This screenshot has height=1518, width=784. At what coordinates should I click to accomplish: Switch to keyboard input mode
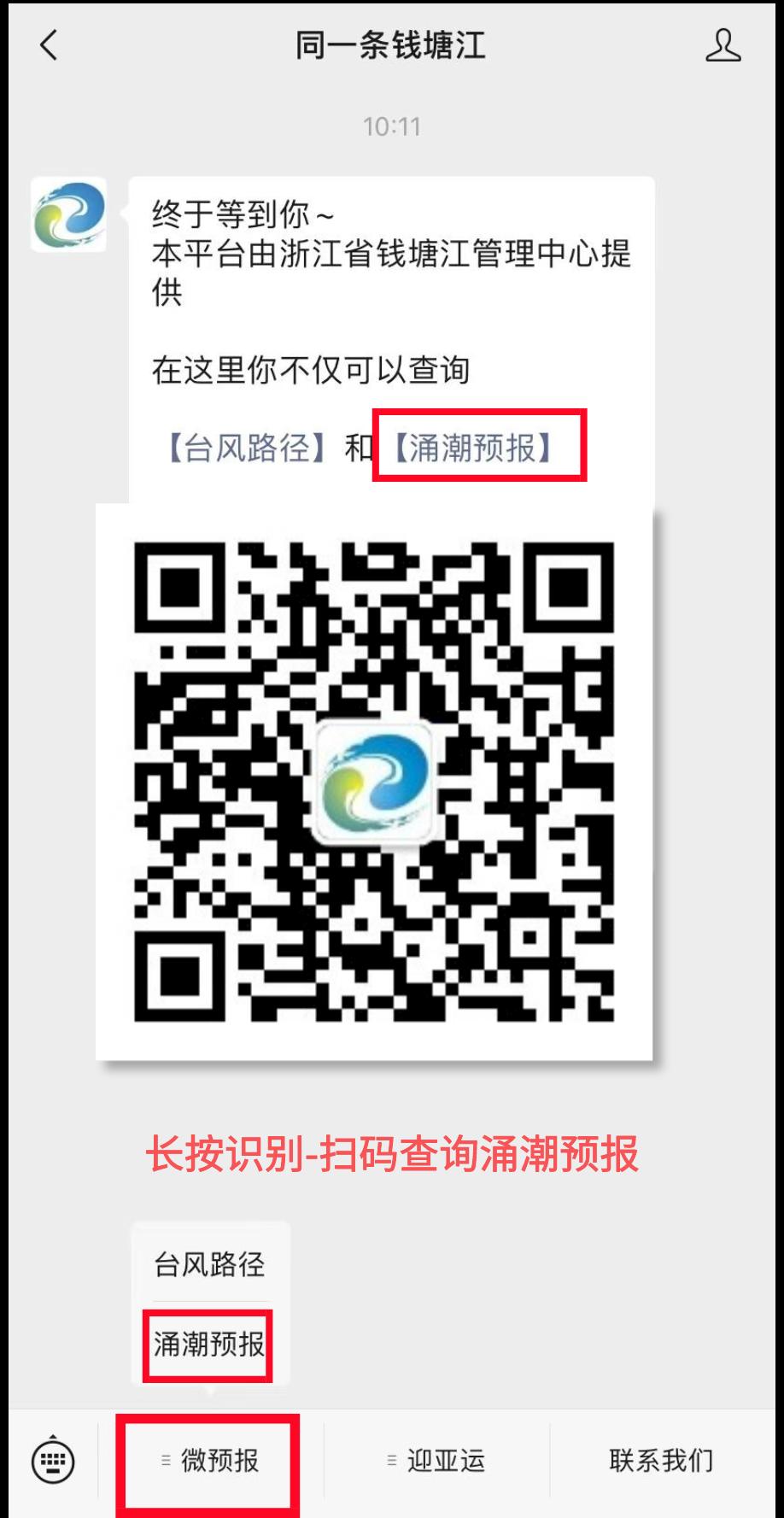click(x=53, y=1460)
